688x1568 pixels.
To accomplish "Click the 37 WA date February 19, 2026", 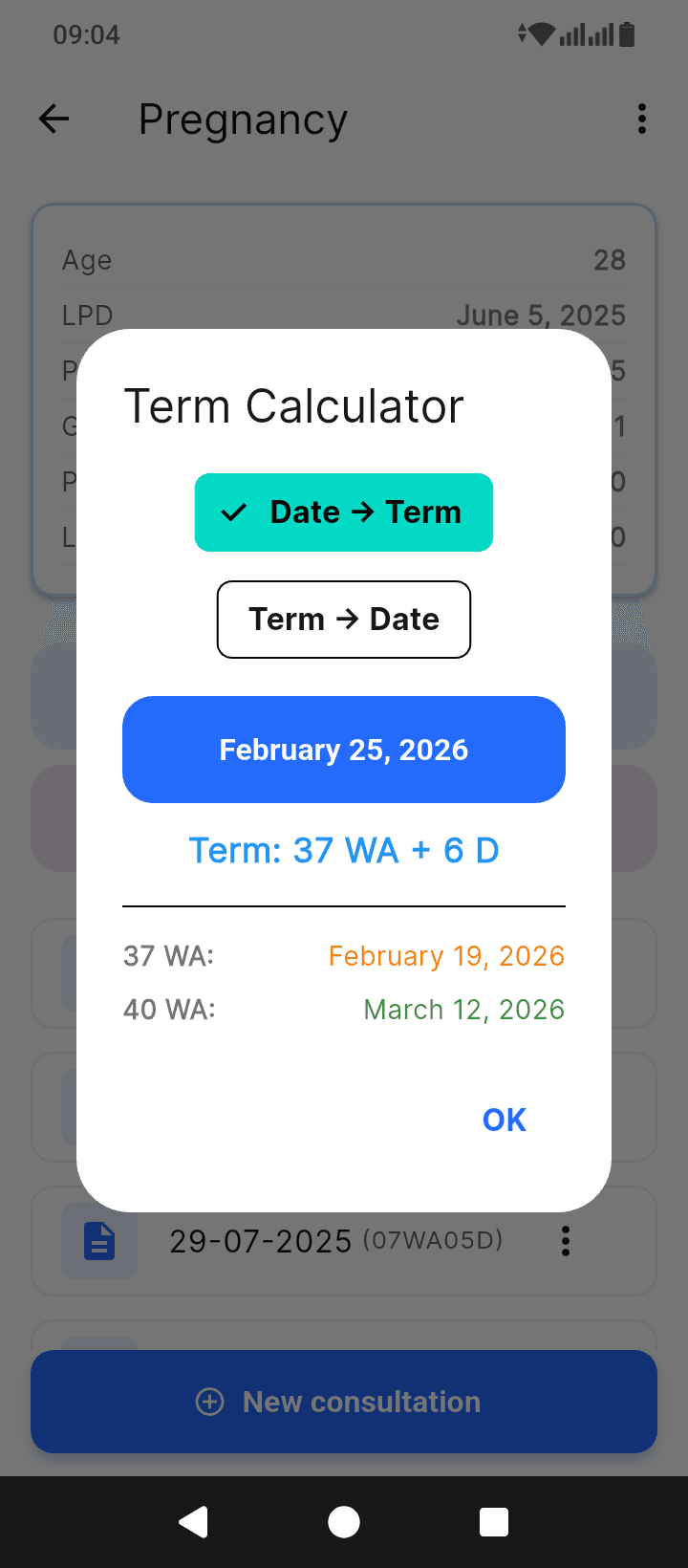I will point(446,955).
